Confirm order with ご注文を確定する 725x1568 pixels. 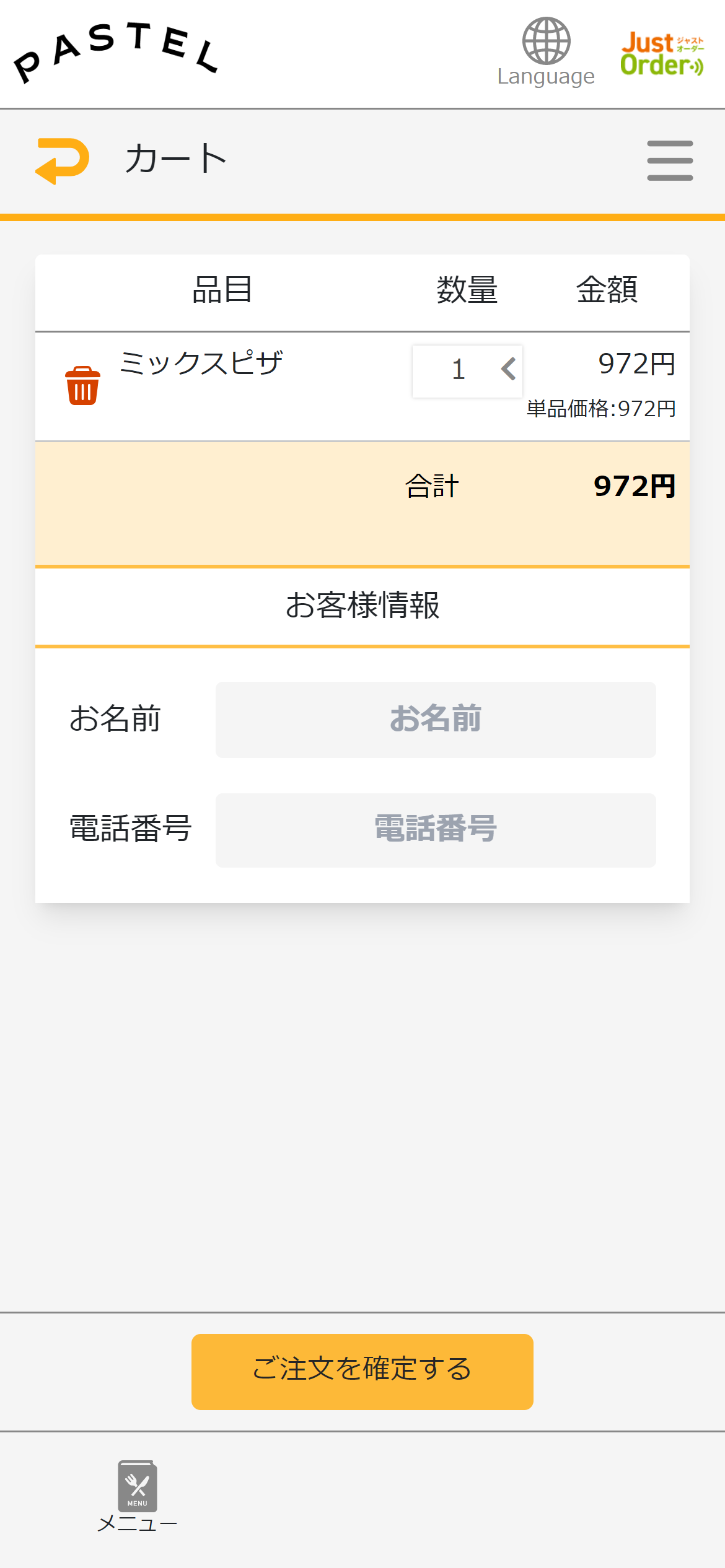click(x=362, y=1371)
